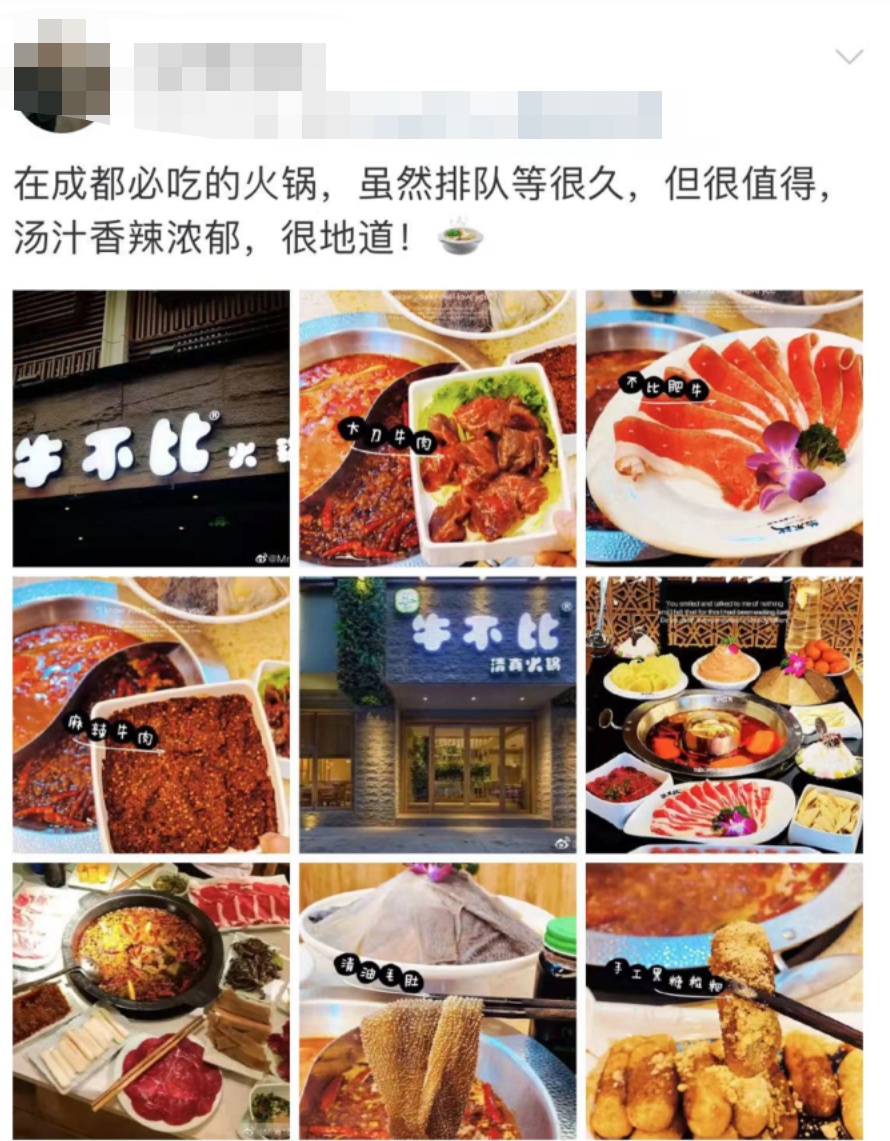
Task: Open the 手工黑糖糍粑 photo
Action: (724, 1001)
